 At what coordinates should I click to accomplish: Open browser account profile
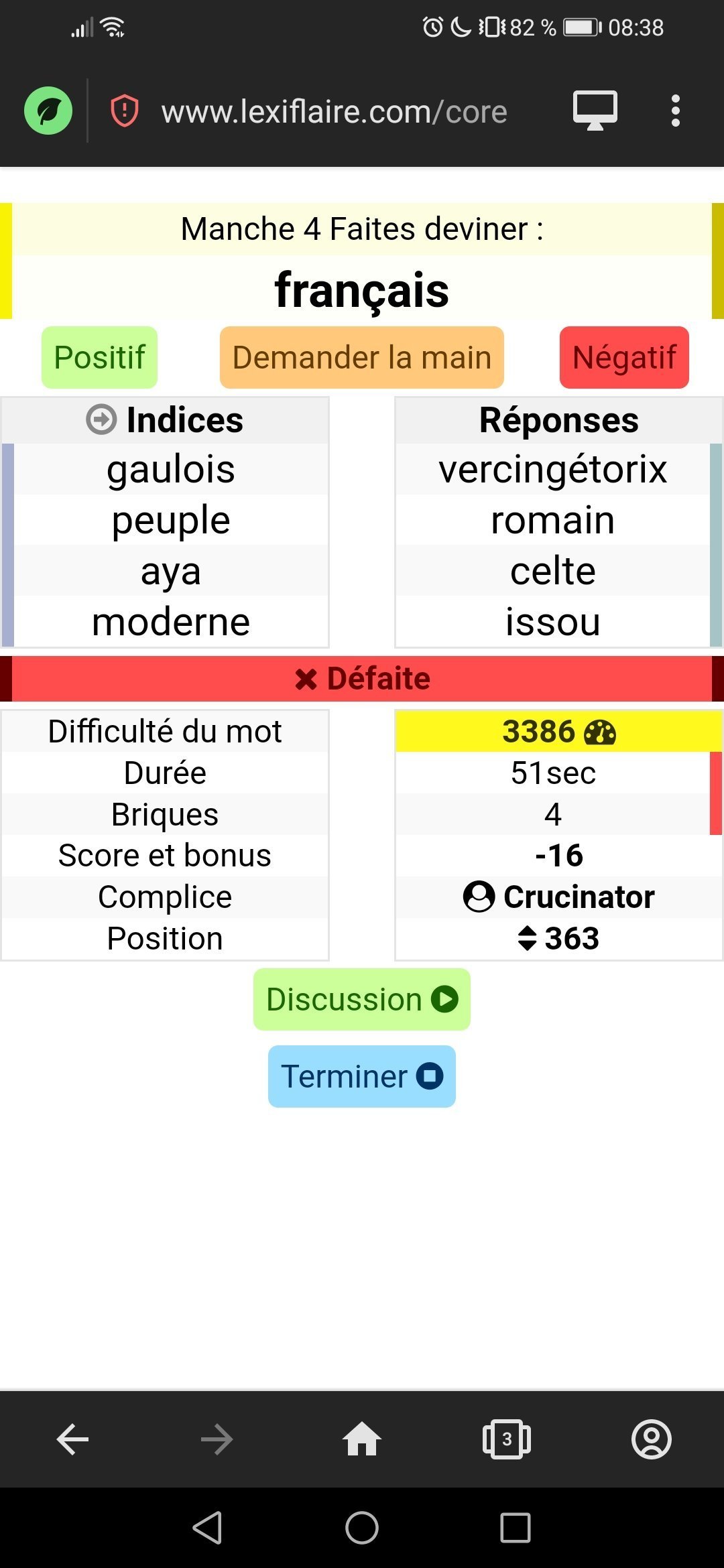tap(651, 1439)
